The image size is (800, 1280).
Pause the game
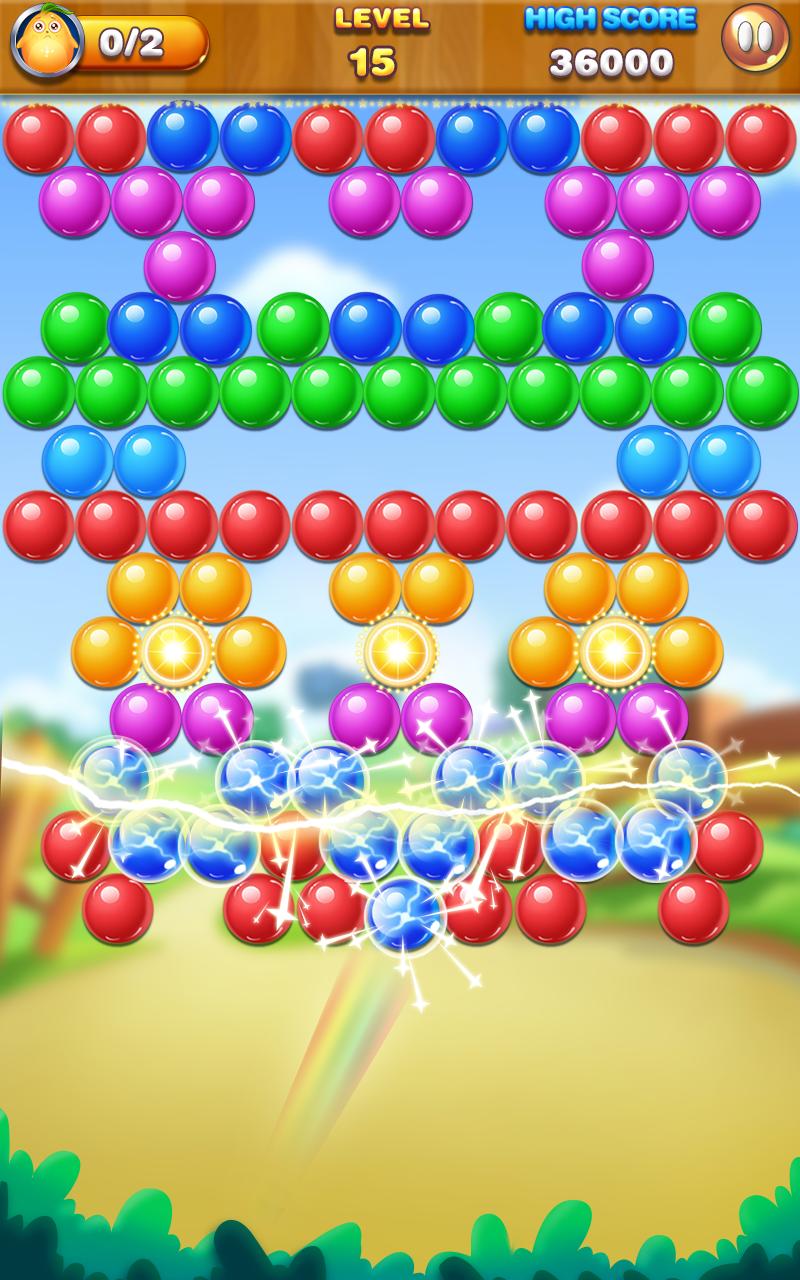click(x=755, y=38)
